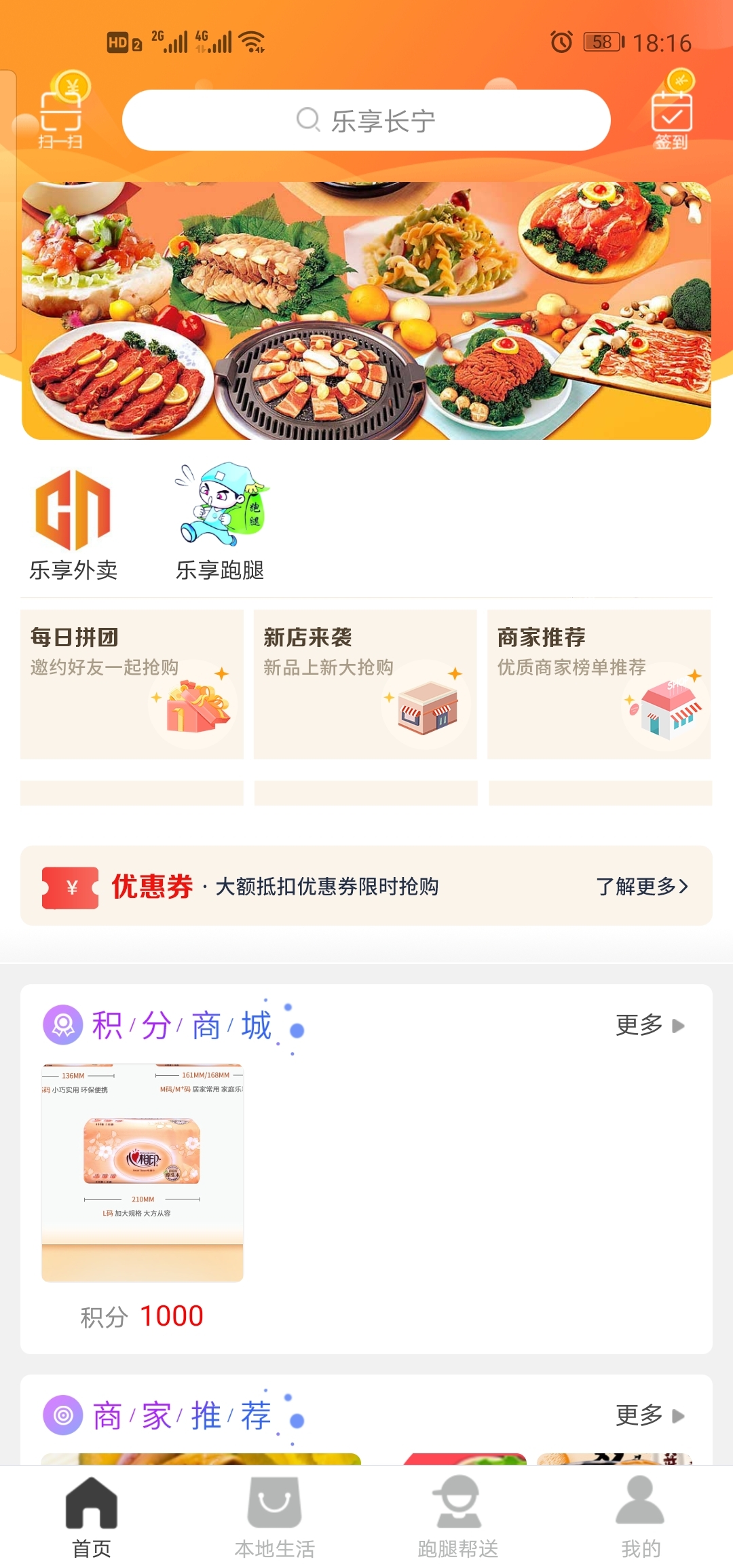Tap 了解更多 on the coupon banner
Screen dimensions: 733x1568
point(641,886)
